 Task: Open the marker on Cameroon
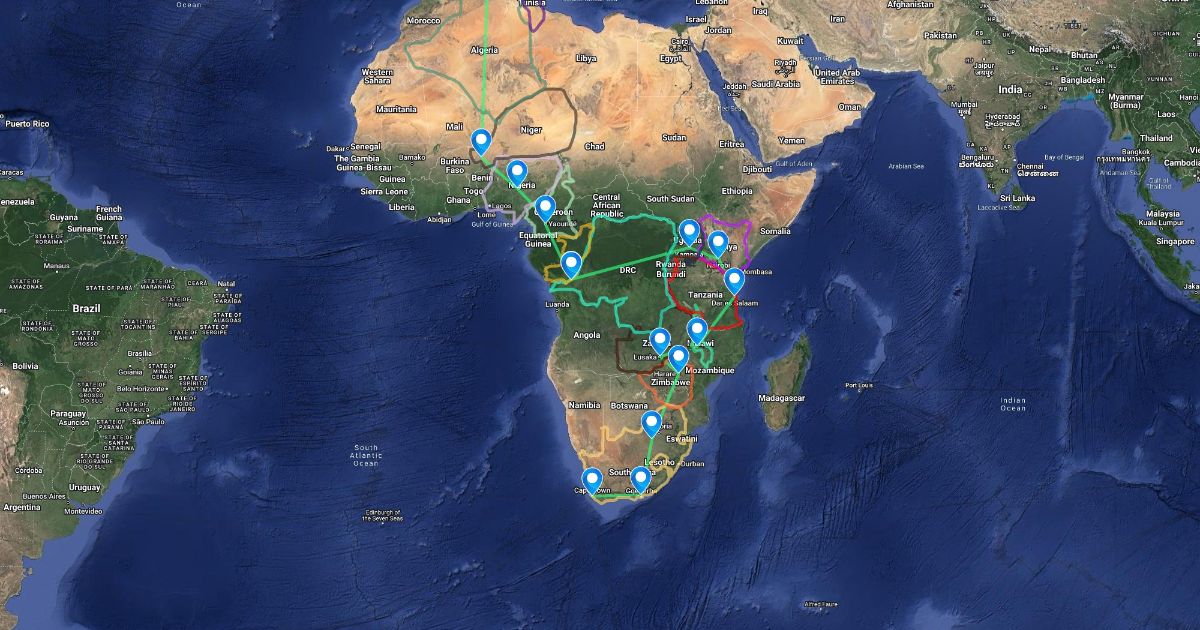point(545,209)
